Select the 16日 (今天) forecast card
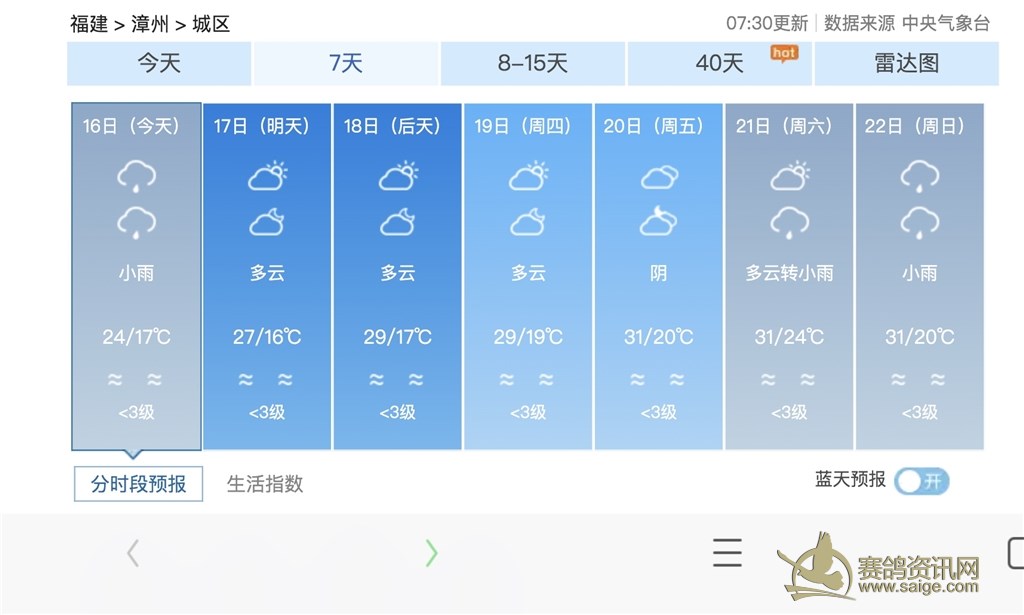The height and width of the screenshot is (615, 1024). click(x=136, y=276)
